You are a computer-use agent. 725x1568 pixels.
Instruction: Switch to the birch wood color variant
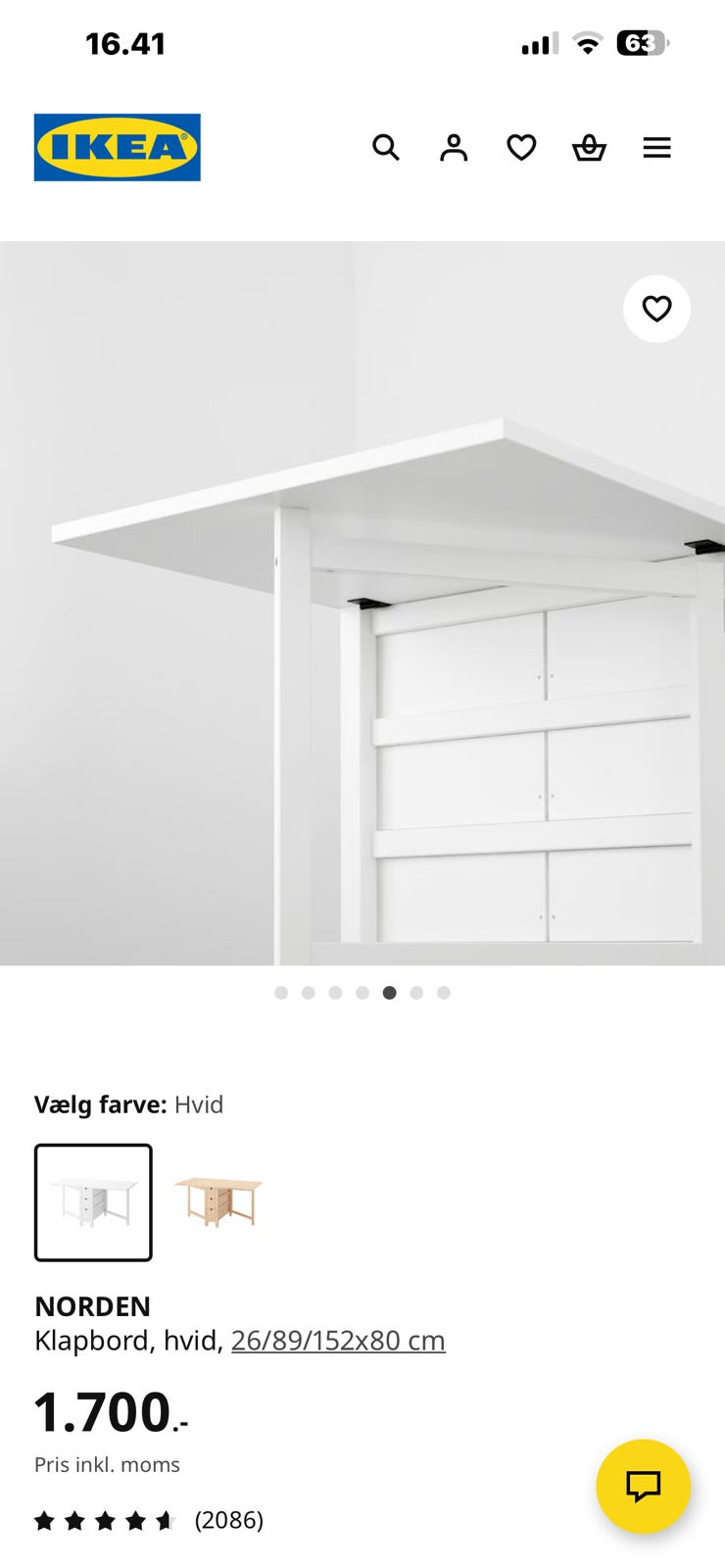pyautogui.click(x=217, y=1201)
